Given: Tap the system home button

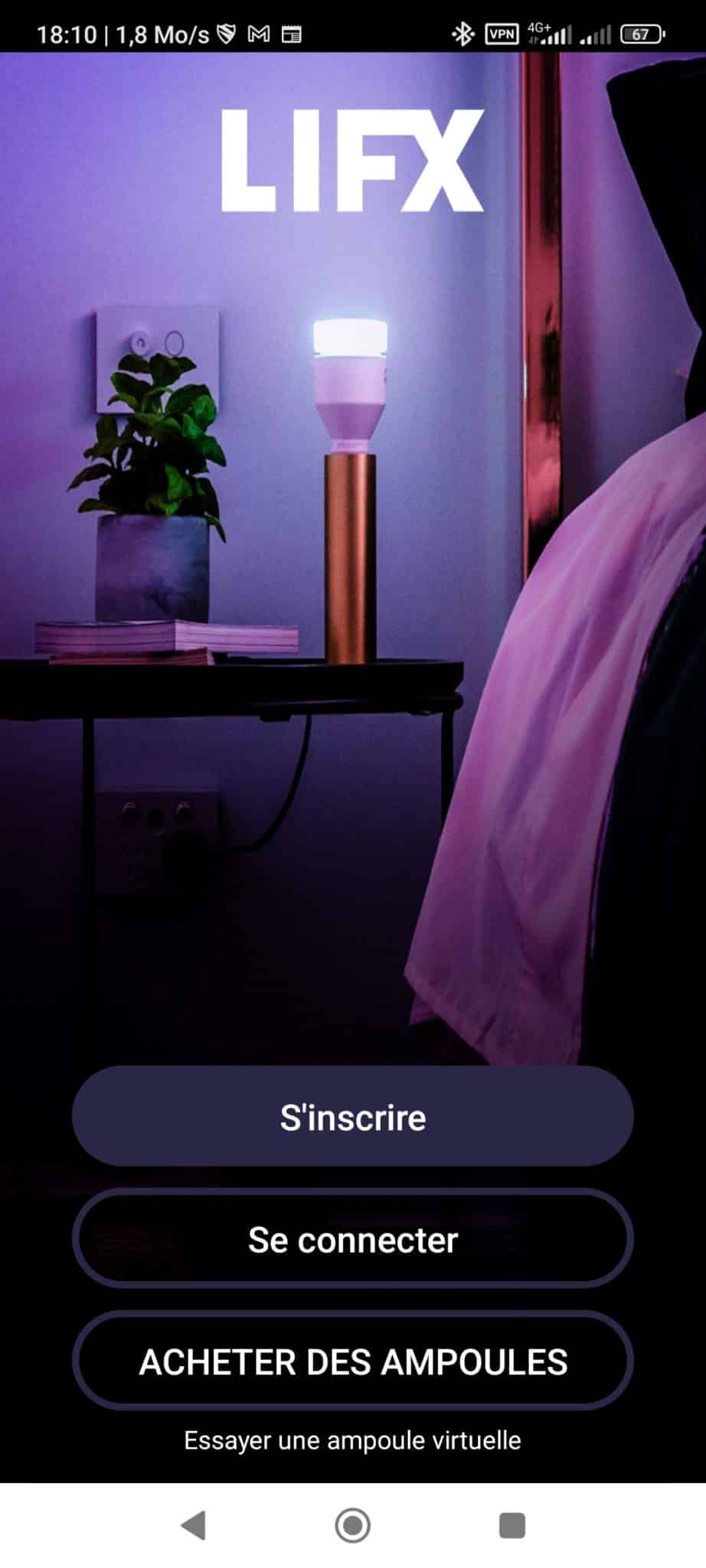Looking at the screenshot, I should (353, 1526).
